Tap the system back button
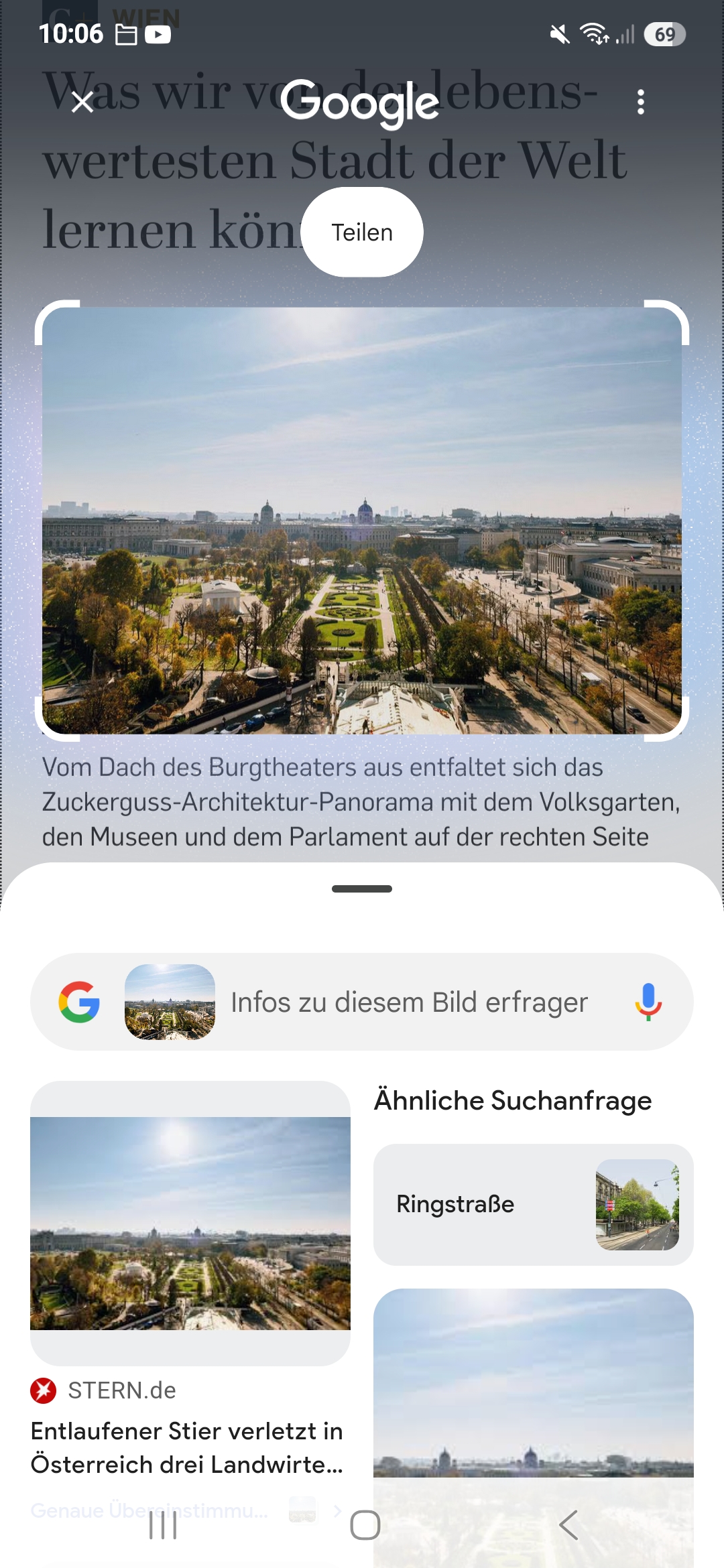 point(568,1526)
